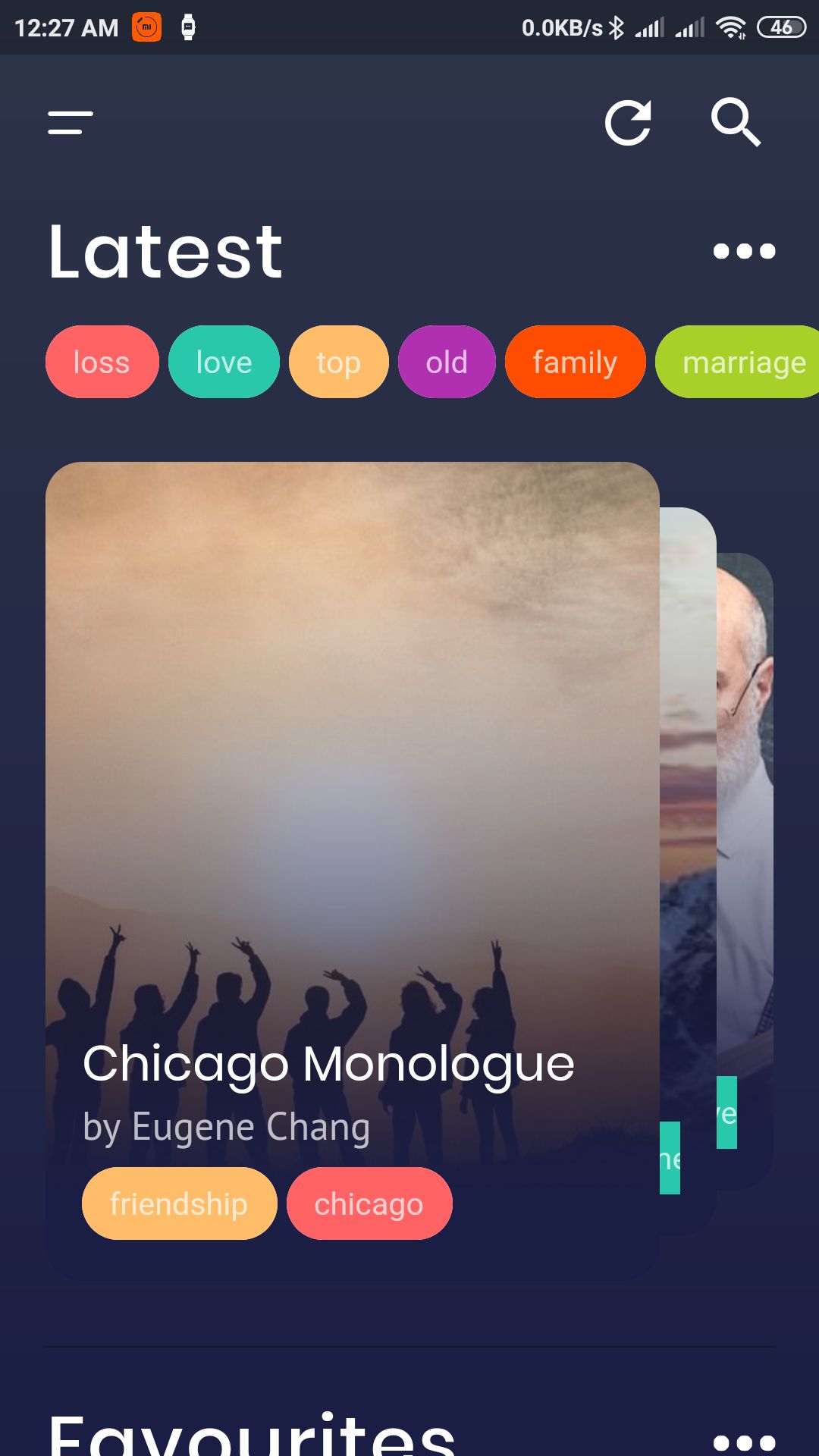Image resolution: width=819 pixels, height=1456 pixels.
Task: Open more options next to Latest
Action: (744, 251)
